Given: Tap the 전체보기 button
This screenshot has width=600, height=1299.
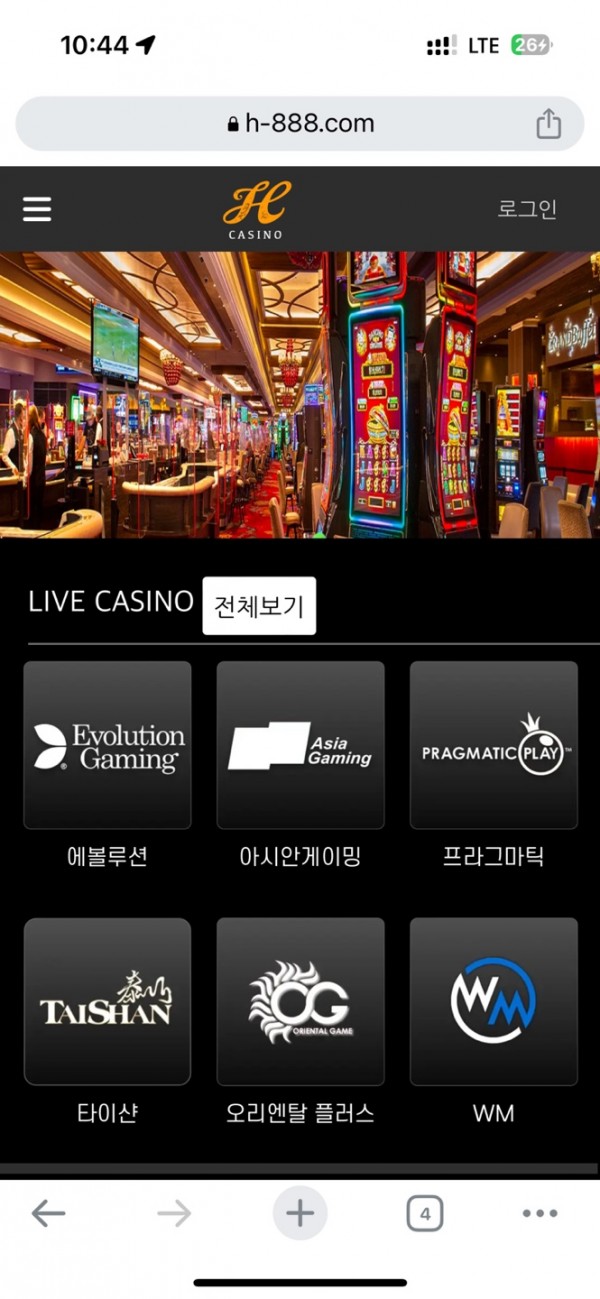Looking at the screenshot, I should pyautogui.click(x=259, y=606).
